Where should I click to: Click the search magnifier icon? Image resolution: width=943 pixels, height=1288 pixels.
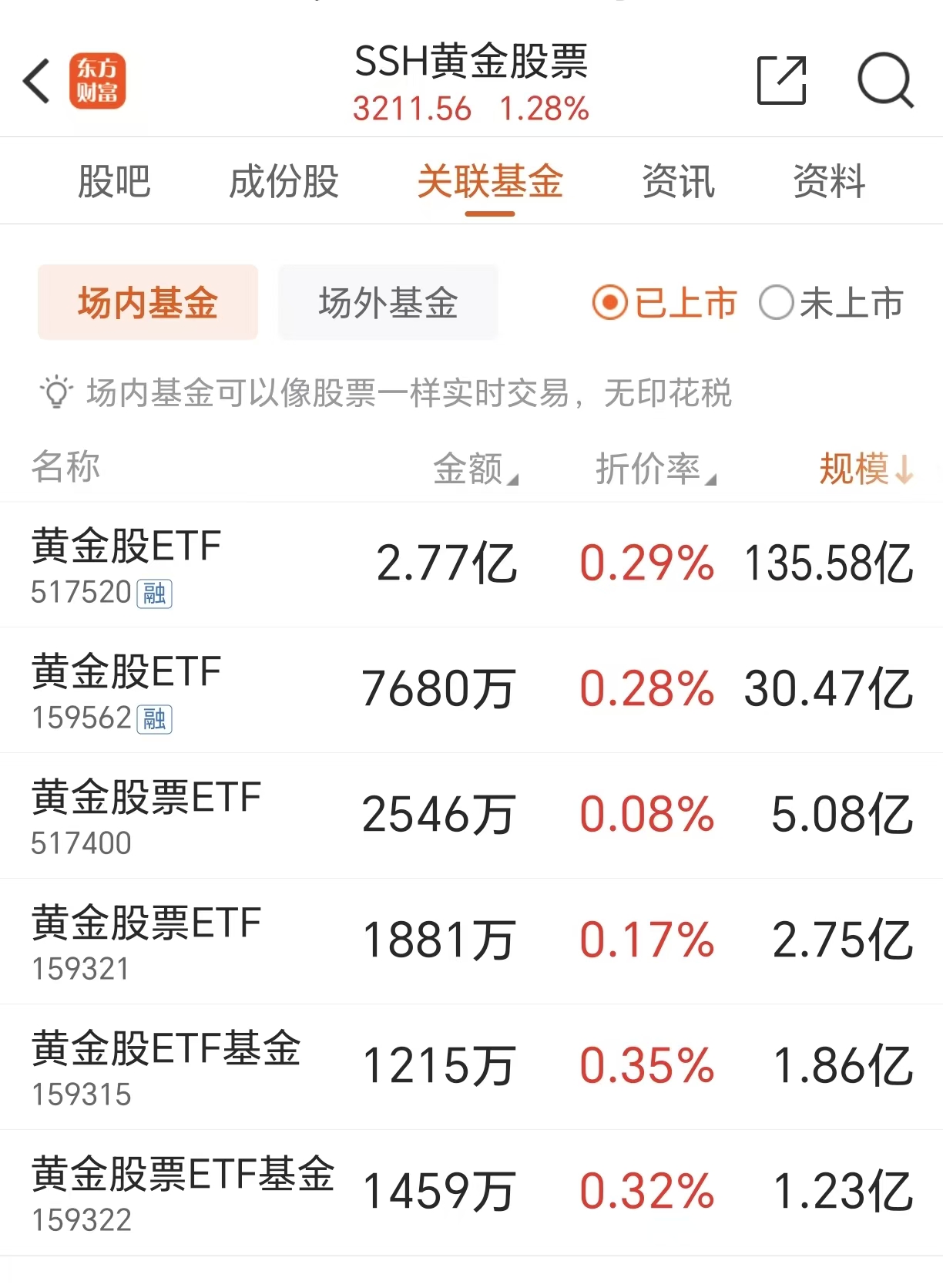click(x=884, y=79)
